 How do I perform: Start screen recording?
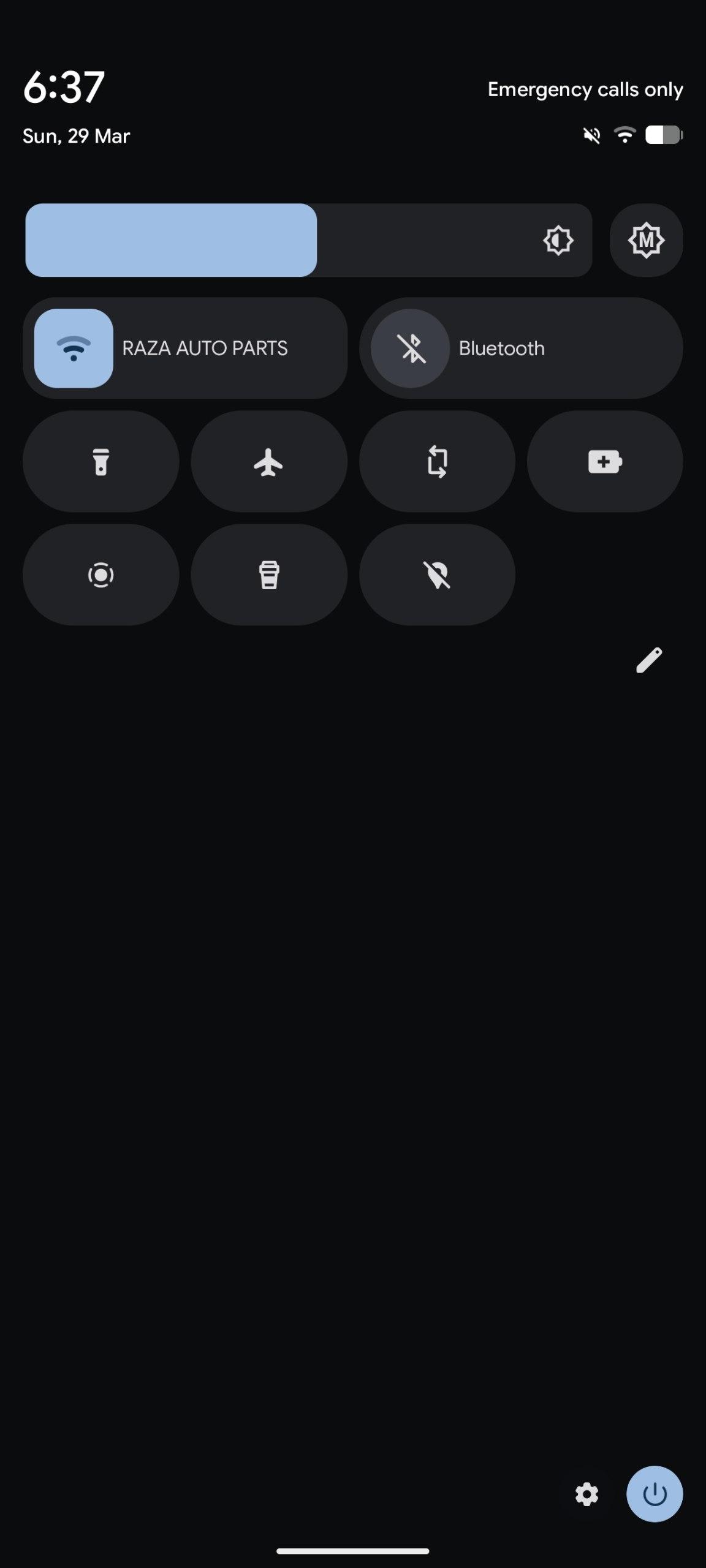[x=101, y=575]
